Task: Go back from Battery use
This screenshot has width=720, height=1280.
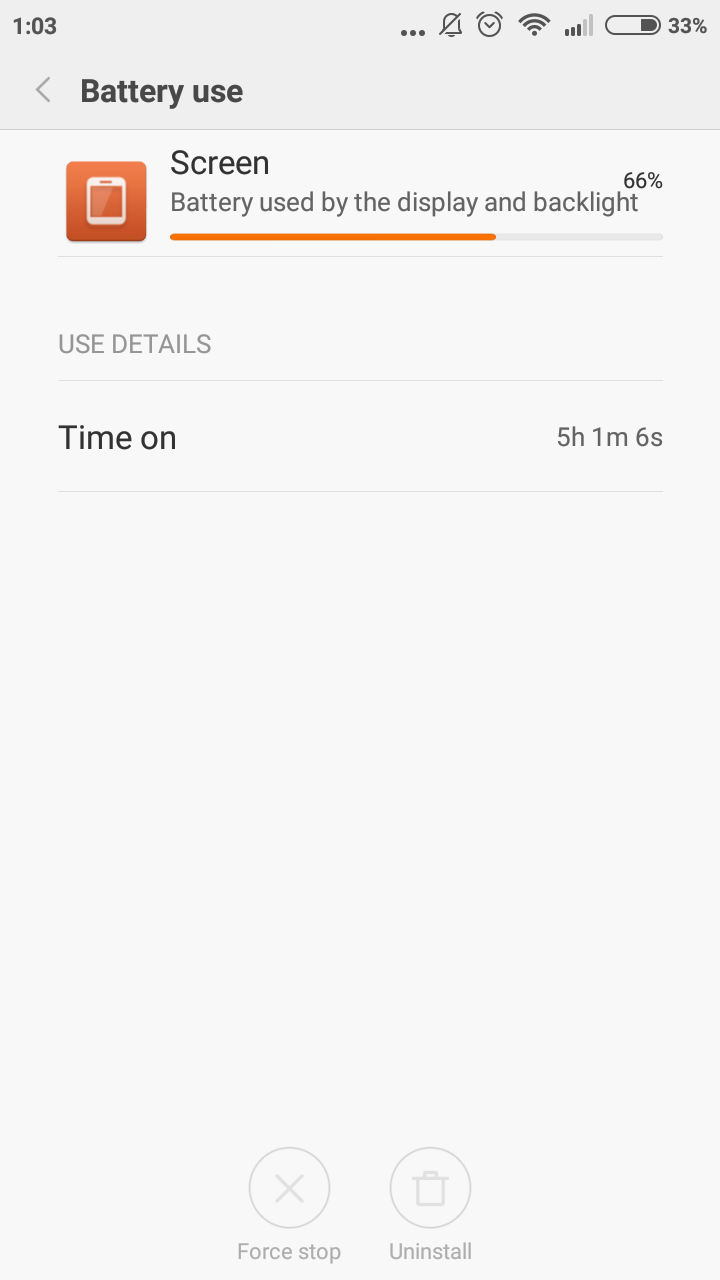Action: coord(43,91)
